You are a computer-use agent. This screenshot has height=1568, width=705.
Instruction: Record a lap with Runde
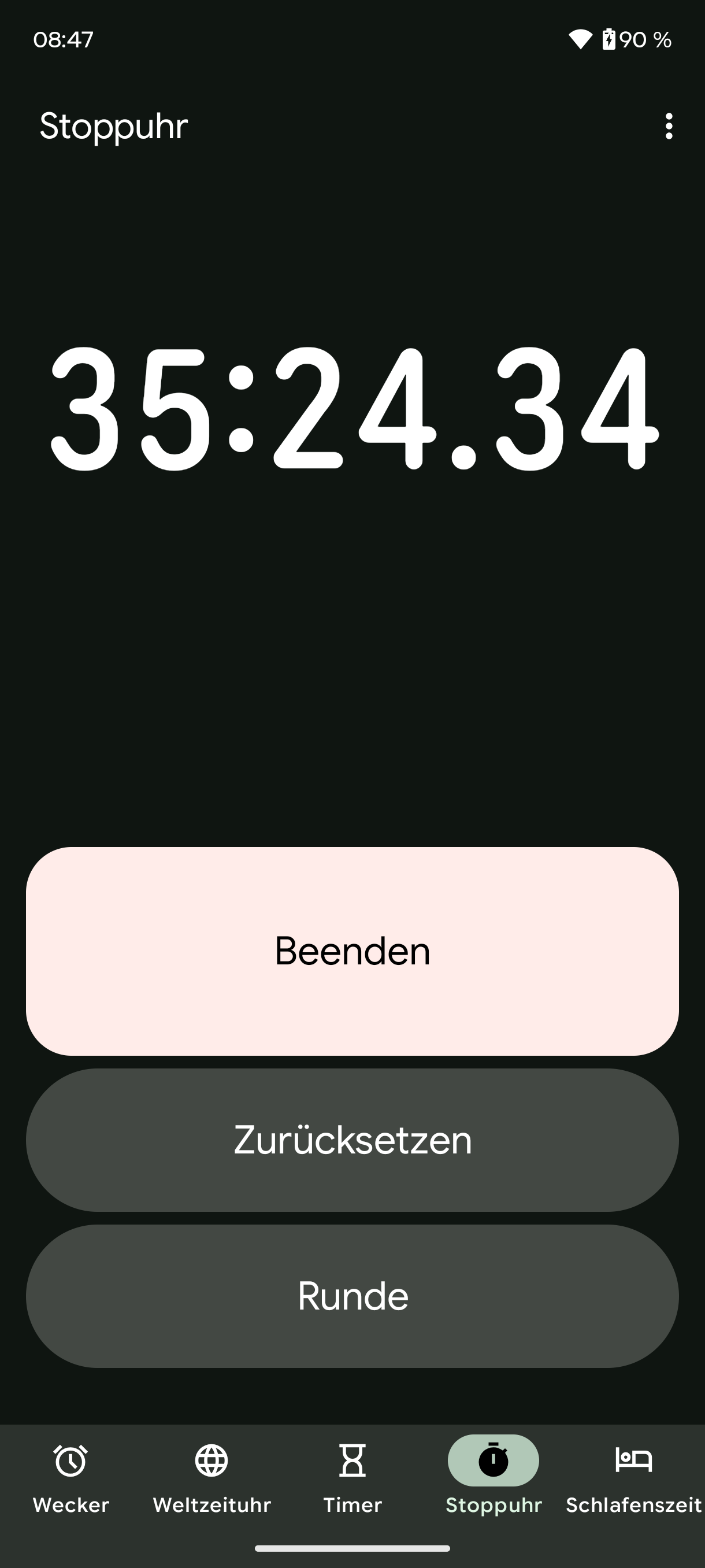click(352, 1296)
